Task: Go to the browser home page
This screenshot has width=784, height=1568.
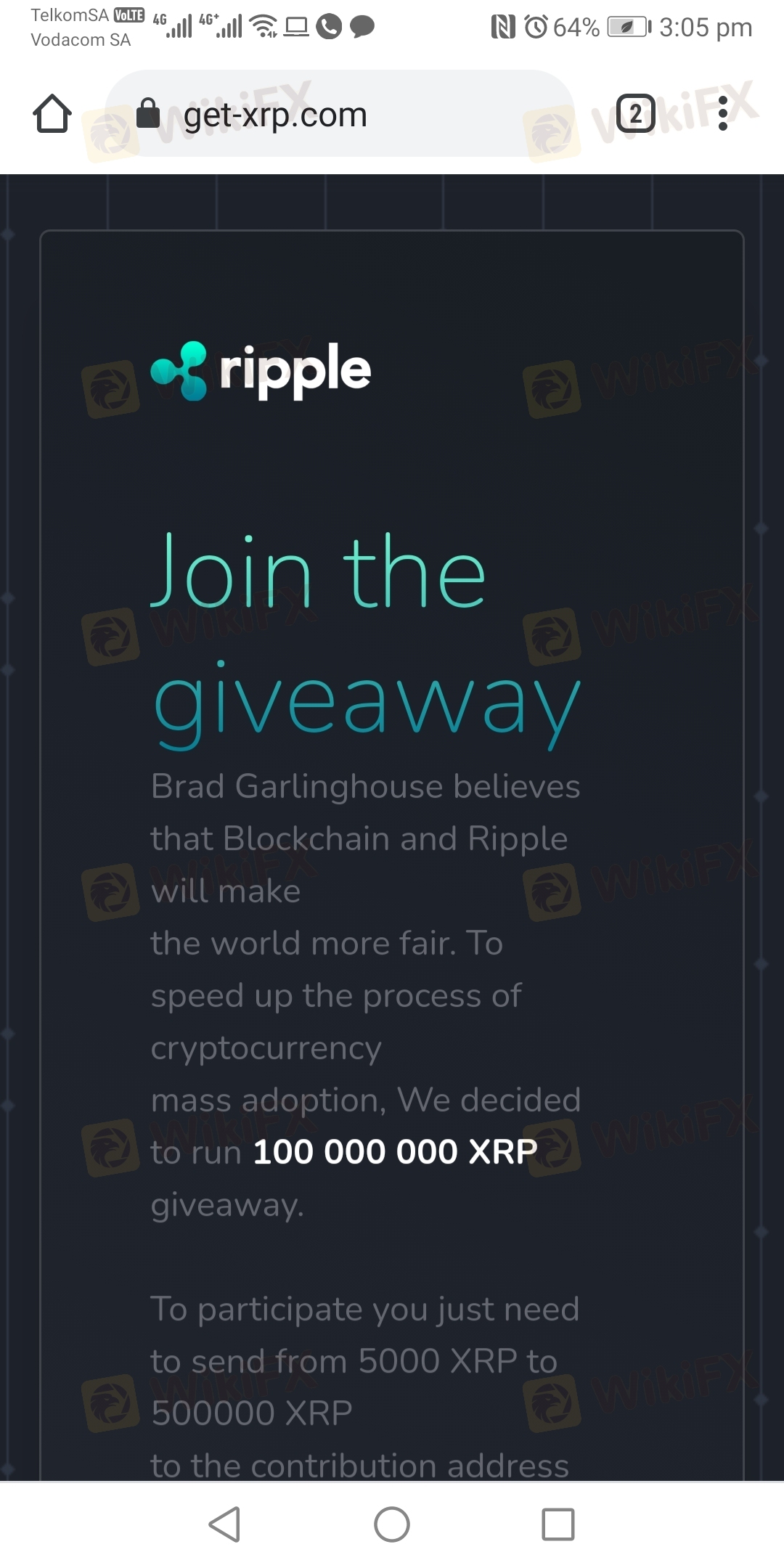Action: pyautogui.click(x=52, y=114)
